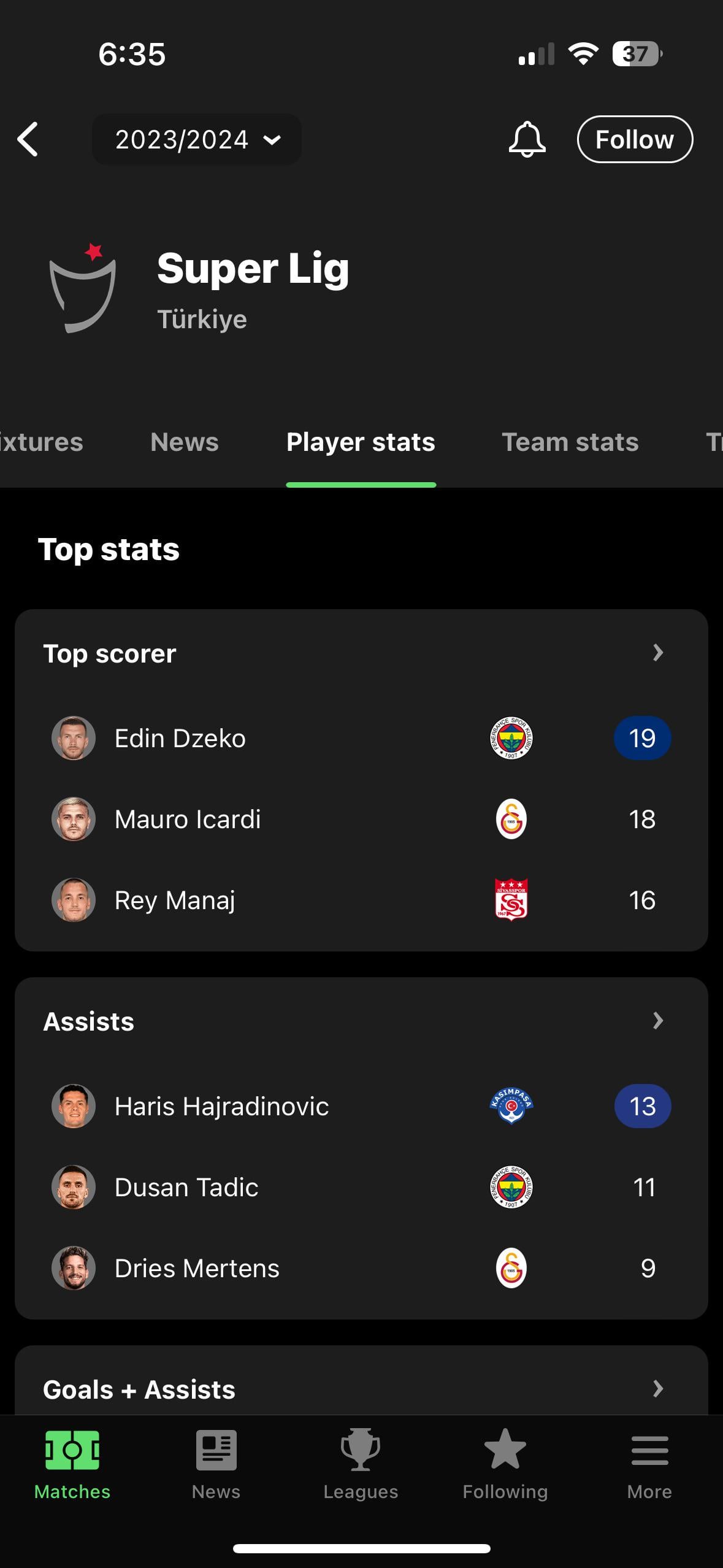Open Haris Hajradinovic's player profile
This screenshot has width=723, height=1568.
[221, 1106]
